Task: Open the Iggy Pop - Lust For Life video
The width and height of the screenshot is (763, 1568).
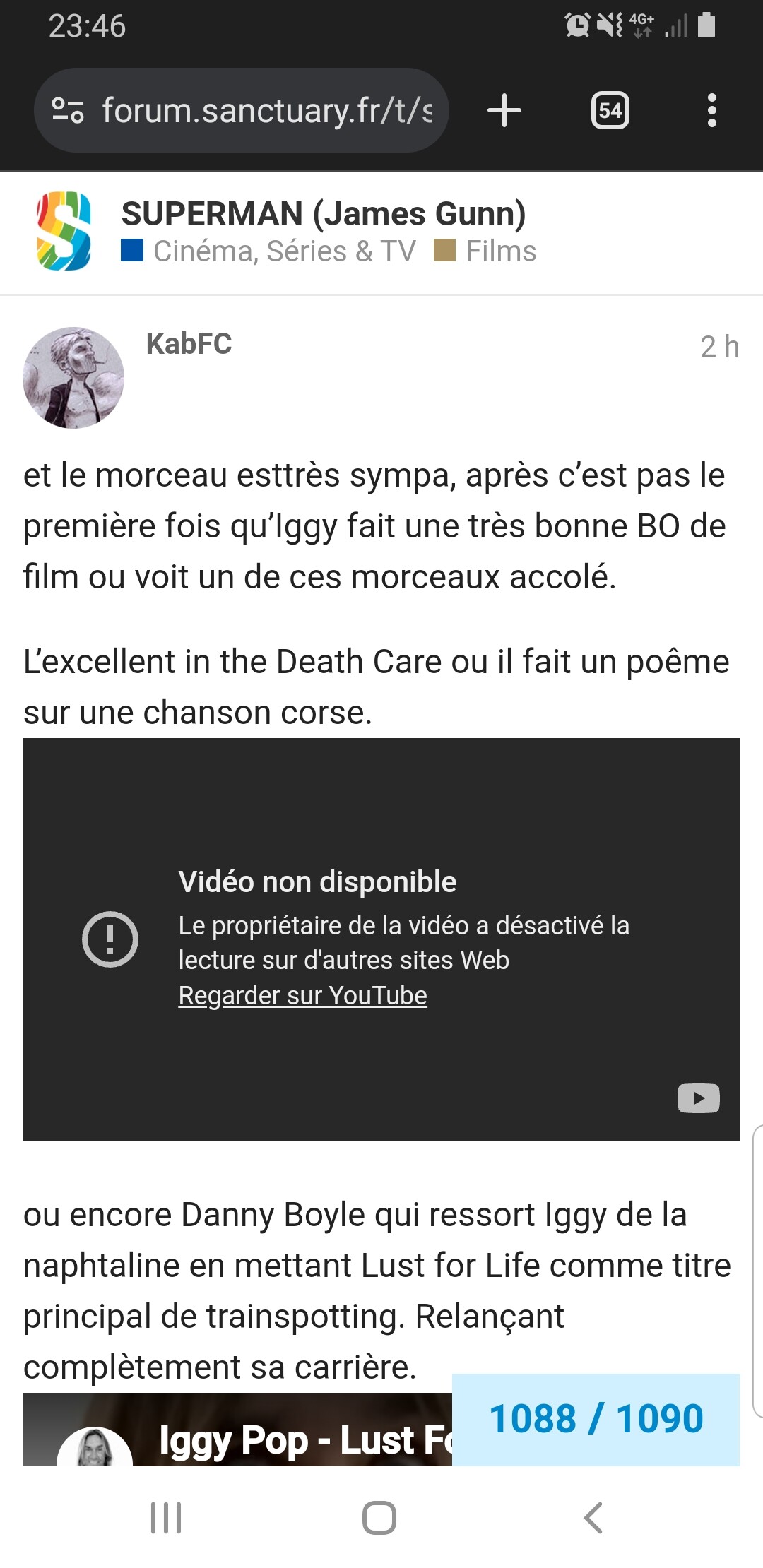Action: [x=304, y=1439]
